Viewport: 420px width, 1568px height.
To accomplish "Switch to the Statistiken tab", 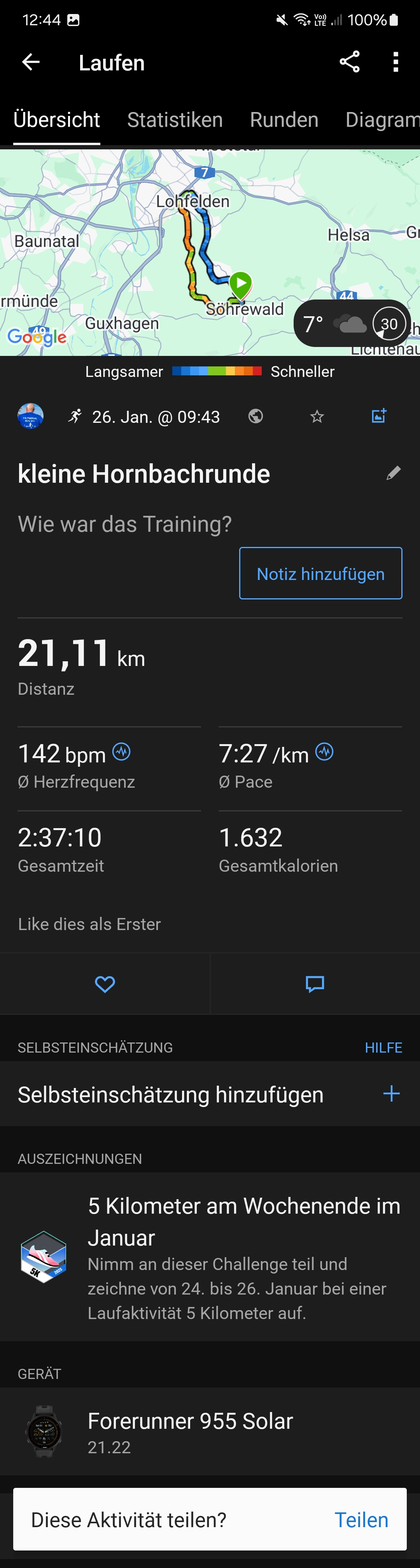I will coord(175,120).
